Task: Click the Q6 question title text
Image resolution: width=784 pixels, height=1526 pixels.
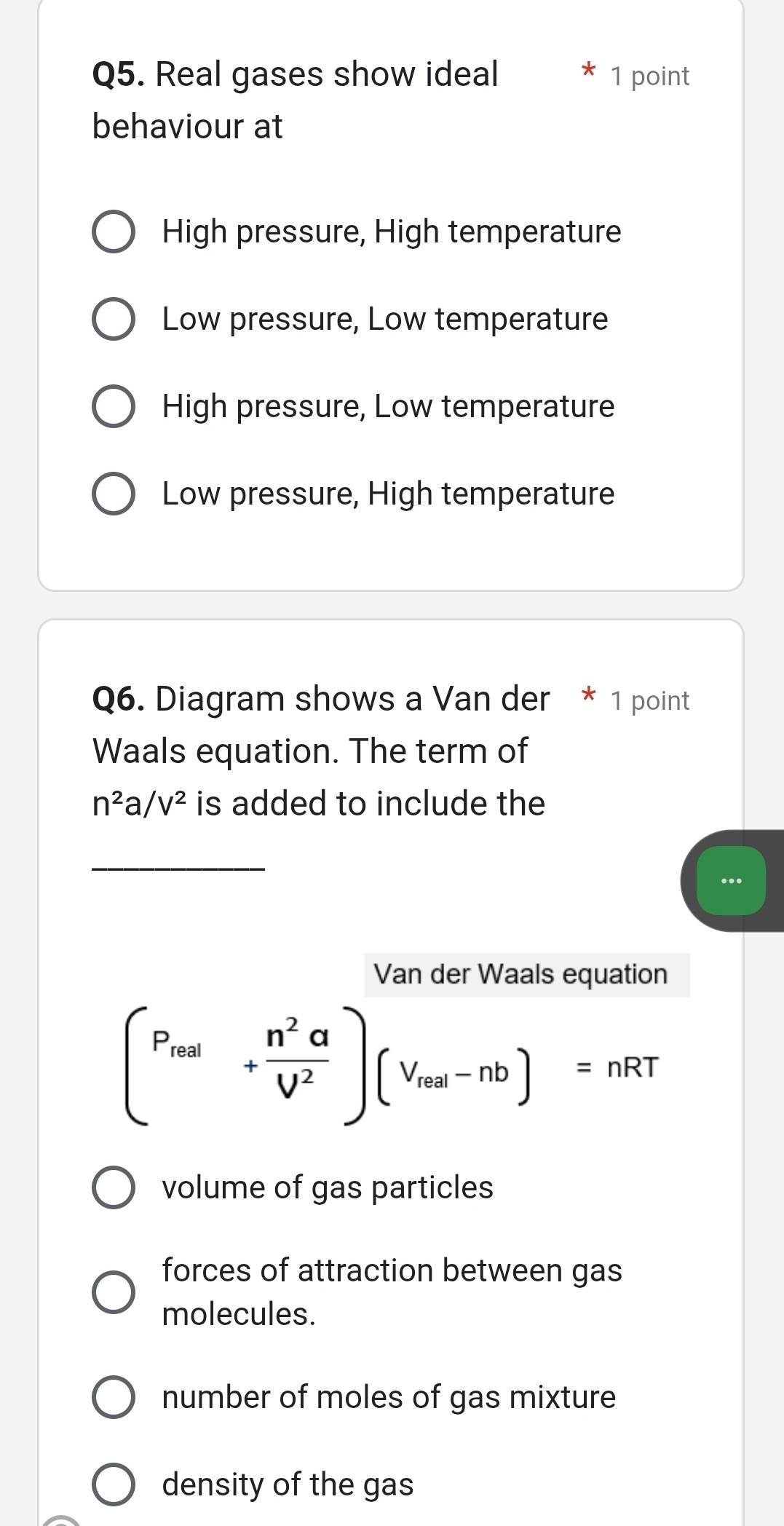Action: pos(319,751)
